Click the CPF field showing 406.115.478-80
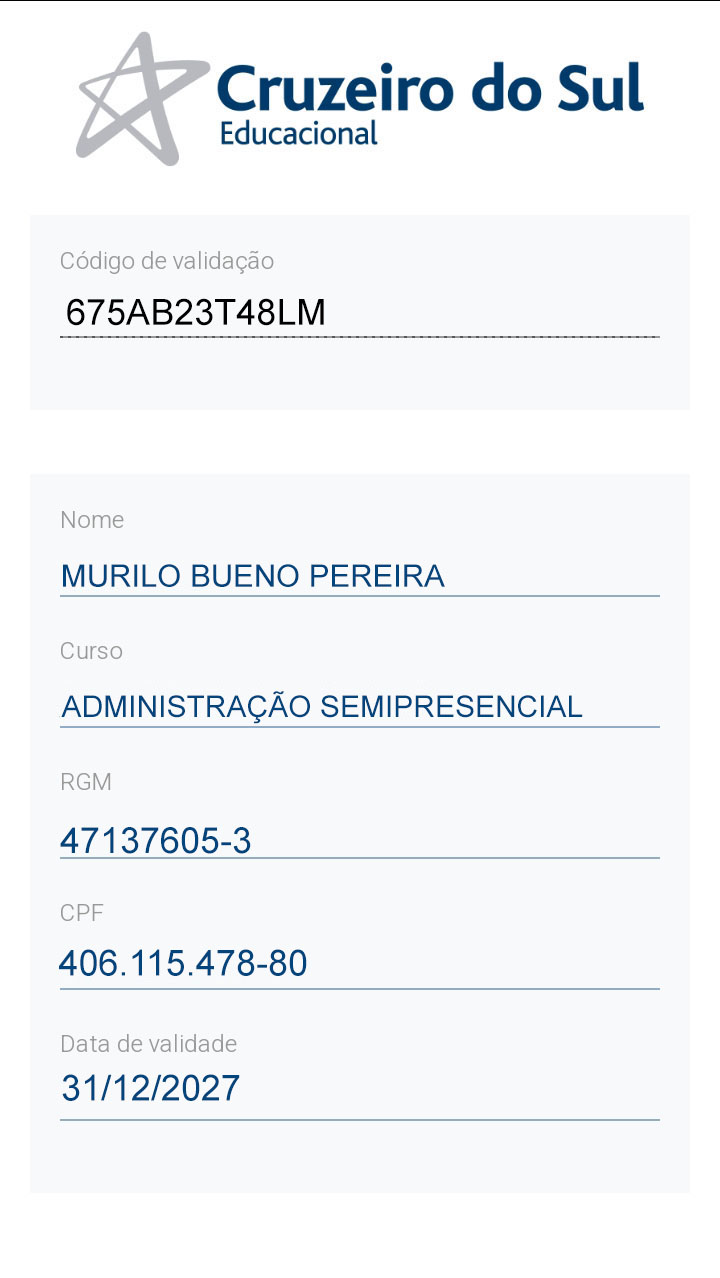The image size is (720, 1278). click(x=186, y=964)
